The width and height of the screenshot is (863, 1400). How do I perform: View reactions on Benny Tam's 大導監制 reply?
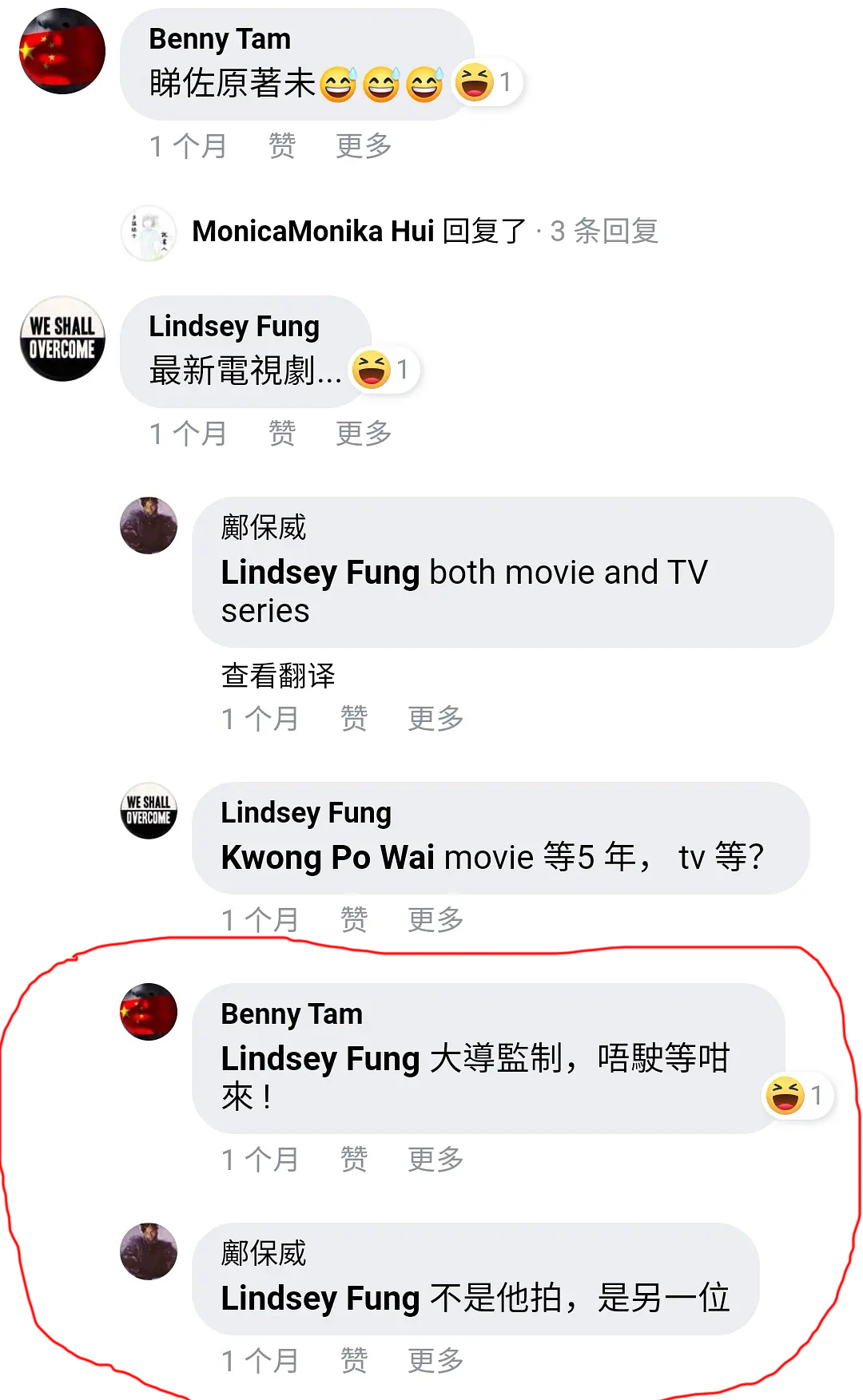coord(797,1096)
